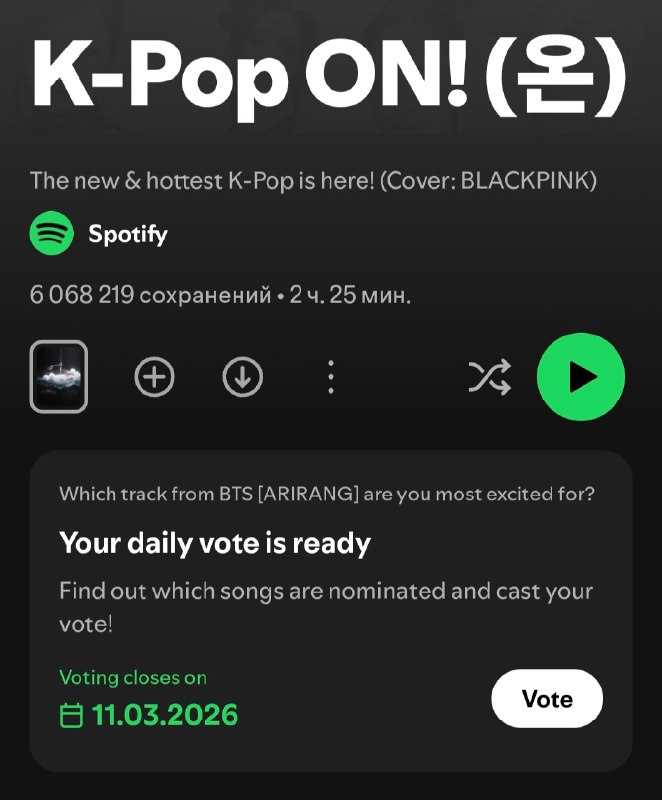Tap the Vote button
The width and height of the screenshot is (662, 800).
[547, 698]
